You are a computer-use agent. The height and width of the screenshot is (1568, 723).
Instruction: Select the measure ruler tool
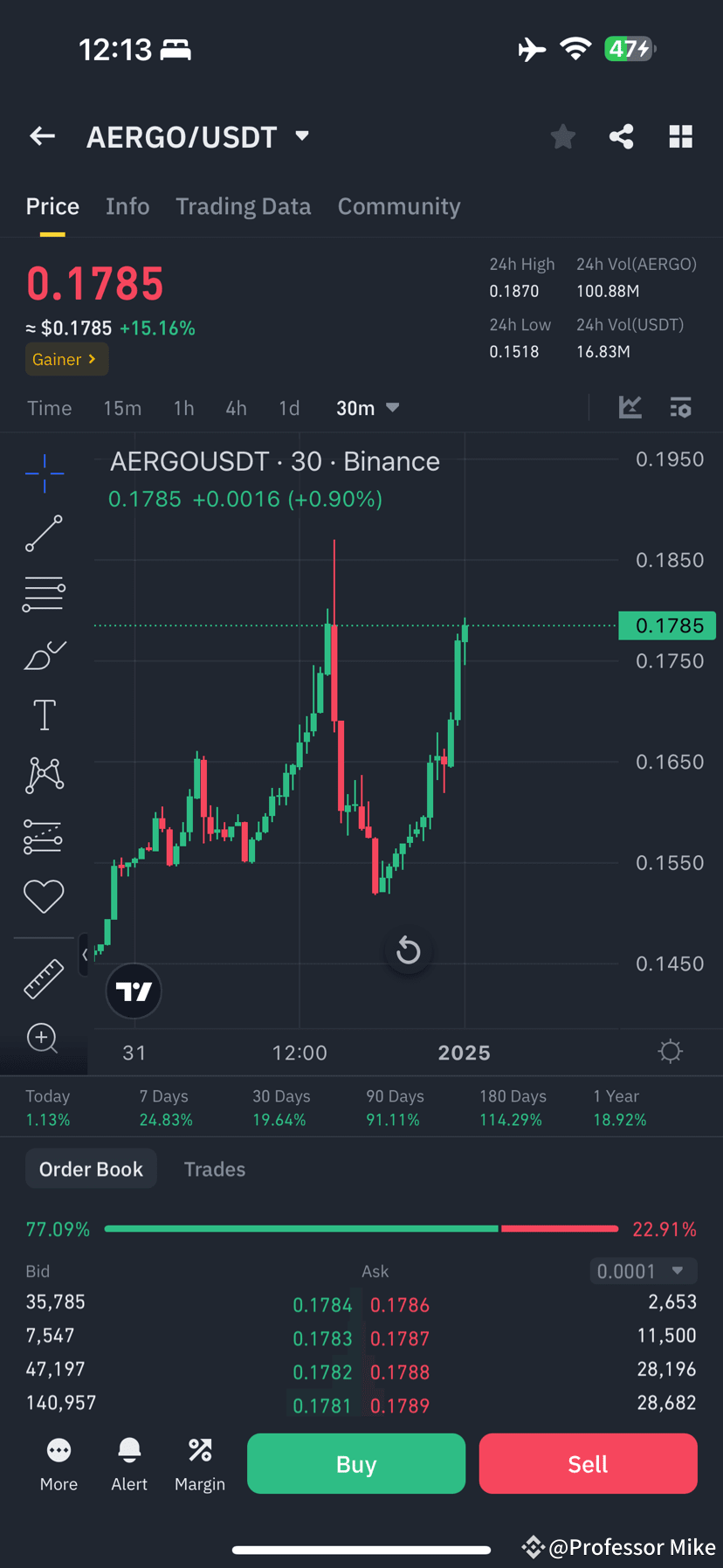click(x=44, y=977)
